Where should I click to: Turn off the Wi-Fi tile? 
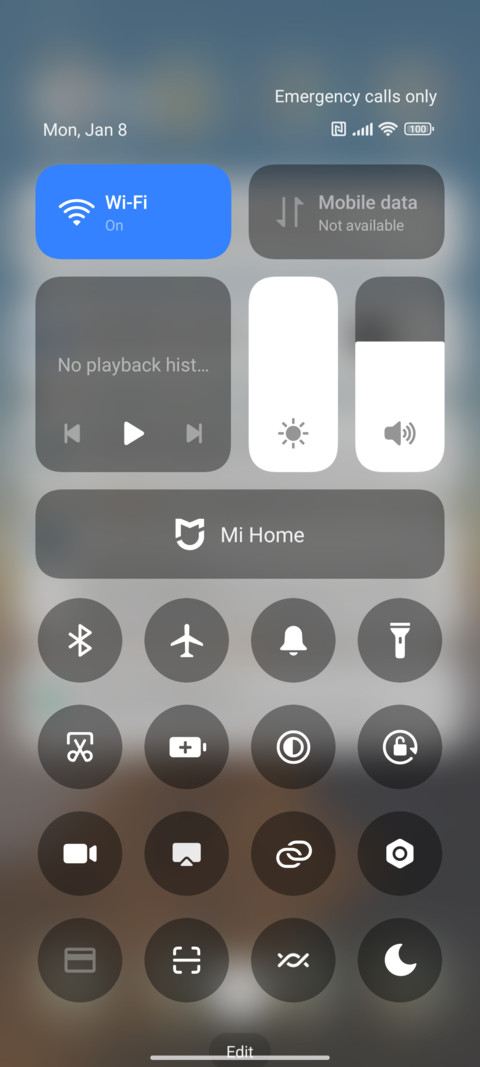click(133, 212)
